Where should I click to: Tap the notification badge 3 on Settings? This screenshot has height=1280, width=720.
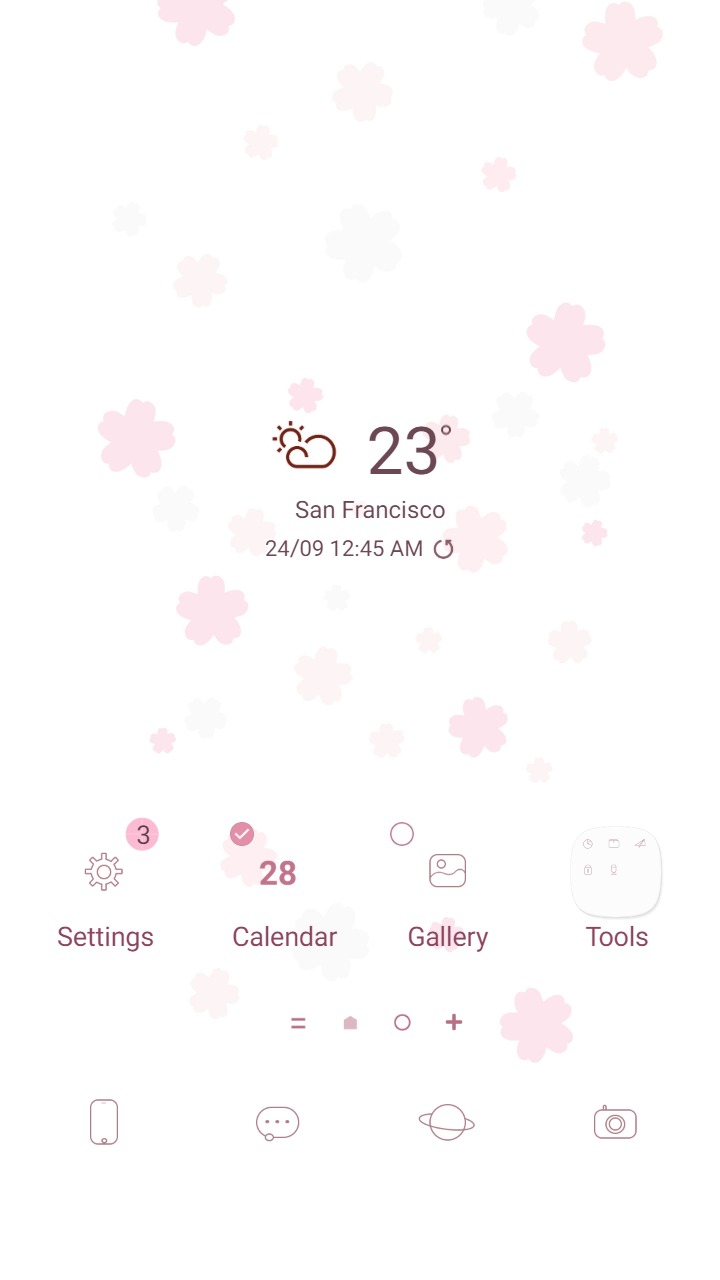pyautogui.click(x=142, y=833)
